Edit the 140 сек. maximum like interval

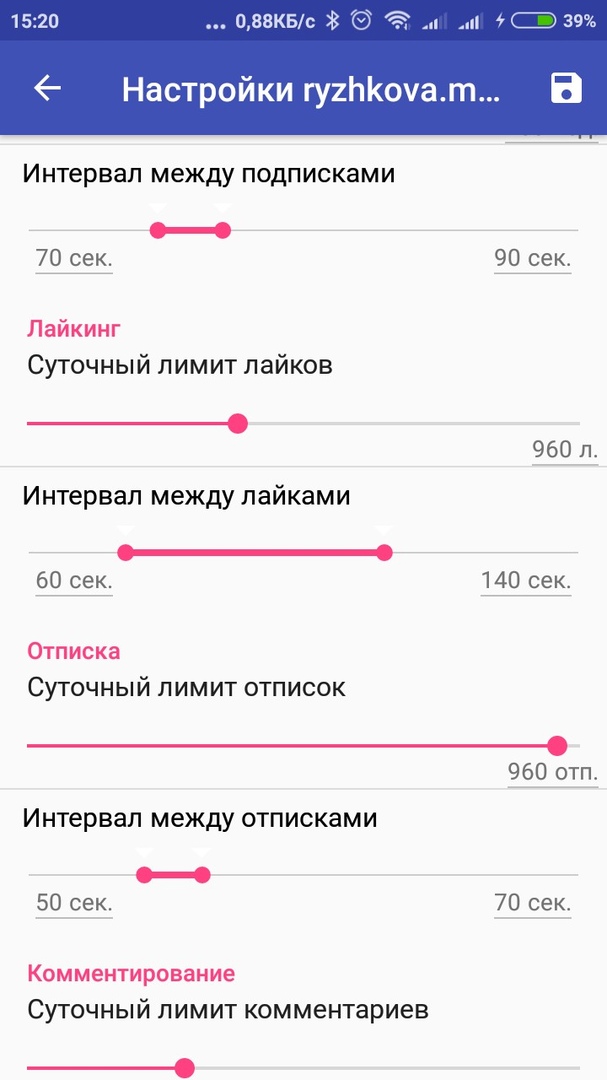coord(525,580)
